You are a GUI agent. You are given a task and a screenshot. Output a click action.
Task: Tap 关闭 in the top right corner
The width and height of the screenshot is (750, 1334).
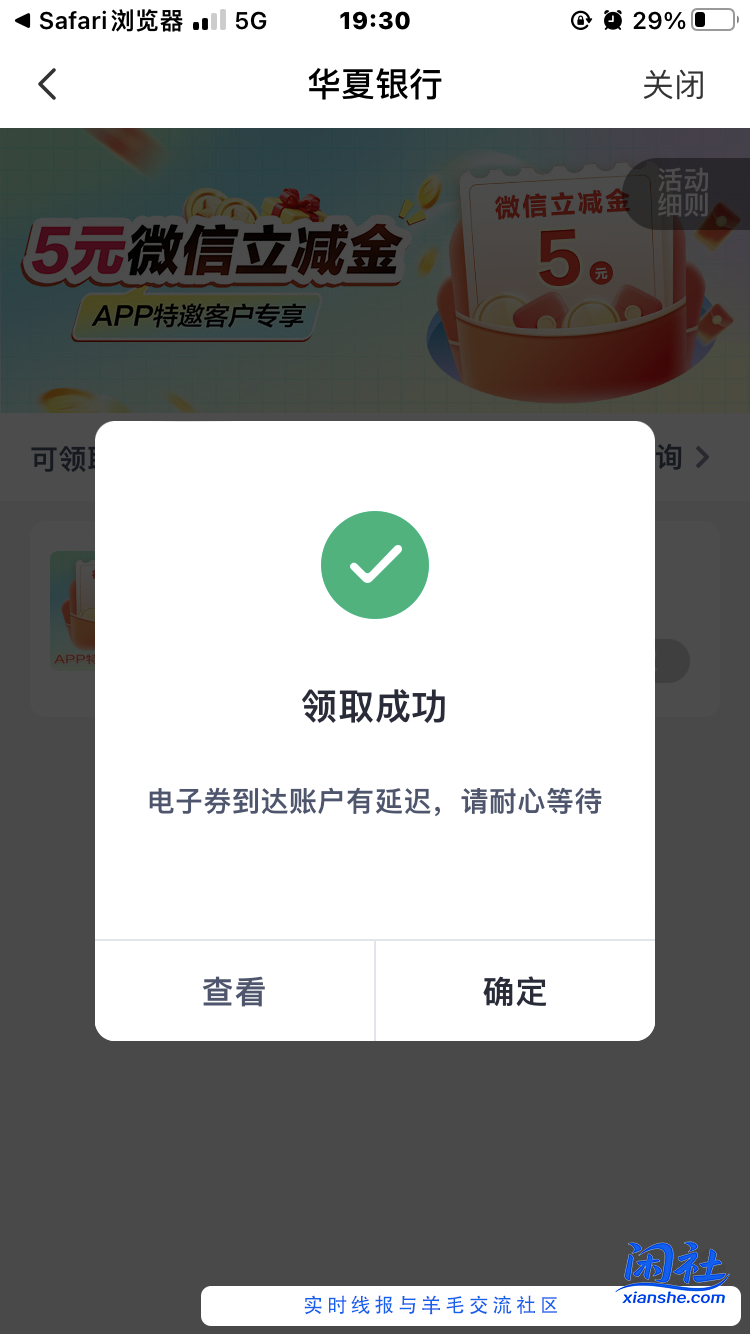click(675, 84)
